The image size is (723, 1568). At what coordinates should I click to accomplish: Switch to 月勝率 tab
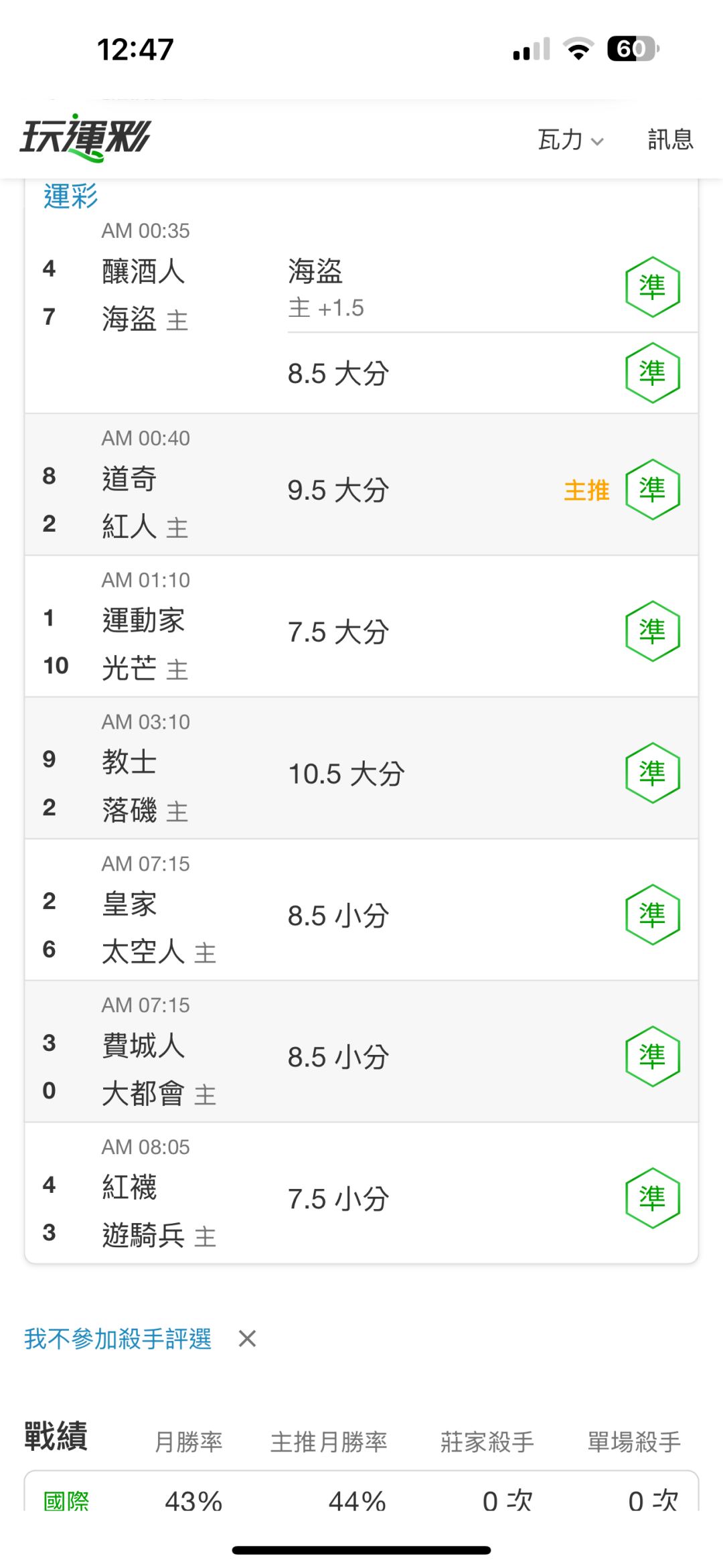188,1441
